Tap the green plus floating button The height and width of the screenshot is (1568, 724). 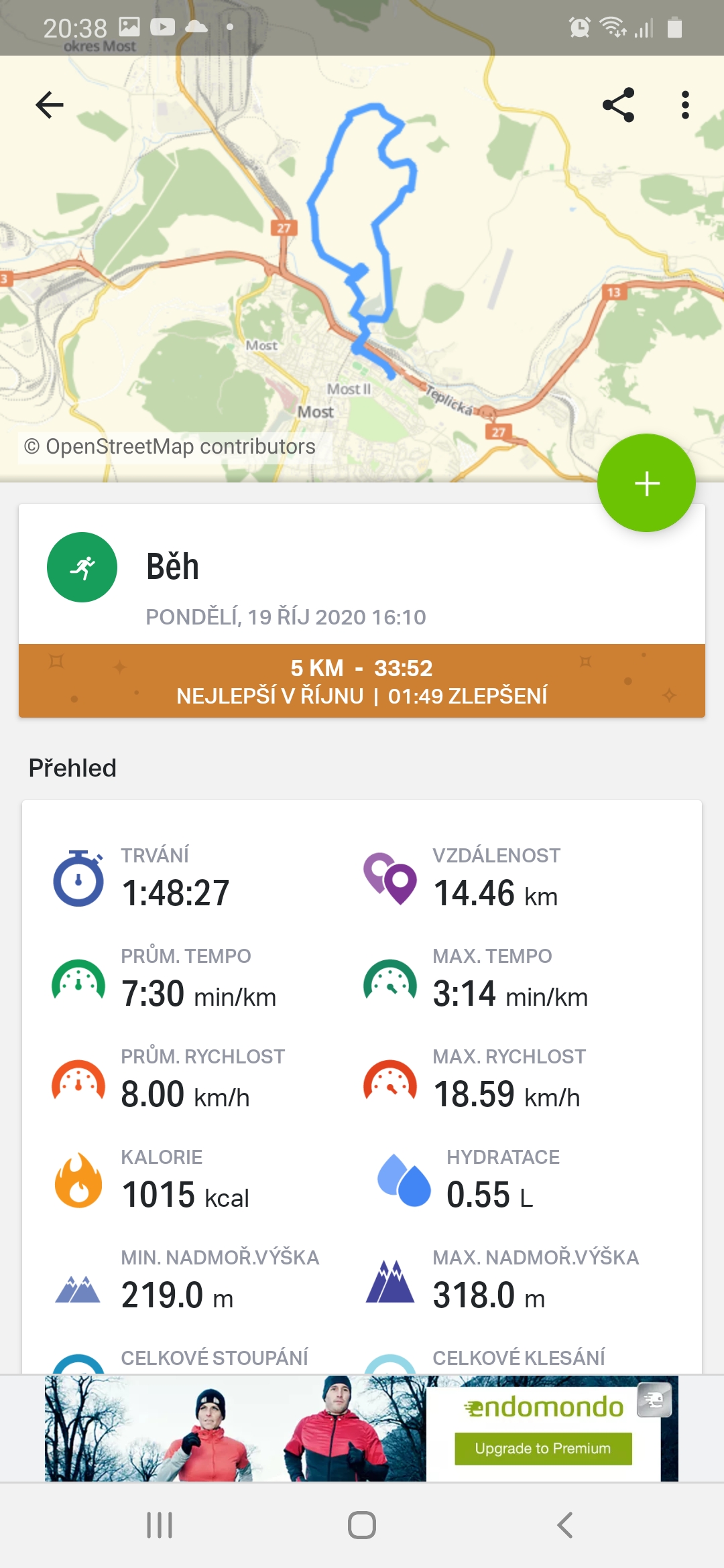[646, 483]
